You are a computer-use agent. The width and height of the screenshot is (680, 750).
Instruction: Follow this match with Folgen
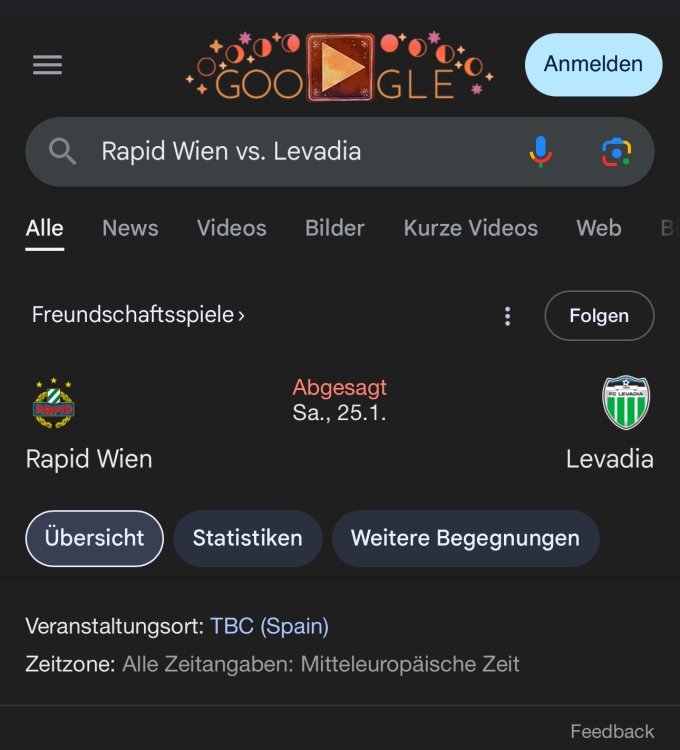point(599,316)
